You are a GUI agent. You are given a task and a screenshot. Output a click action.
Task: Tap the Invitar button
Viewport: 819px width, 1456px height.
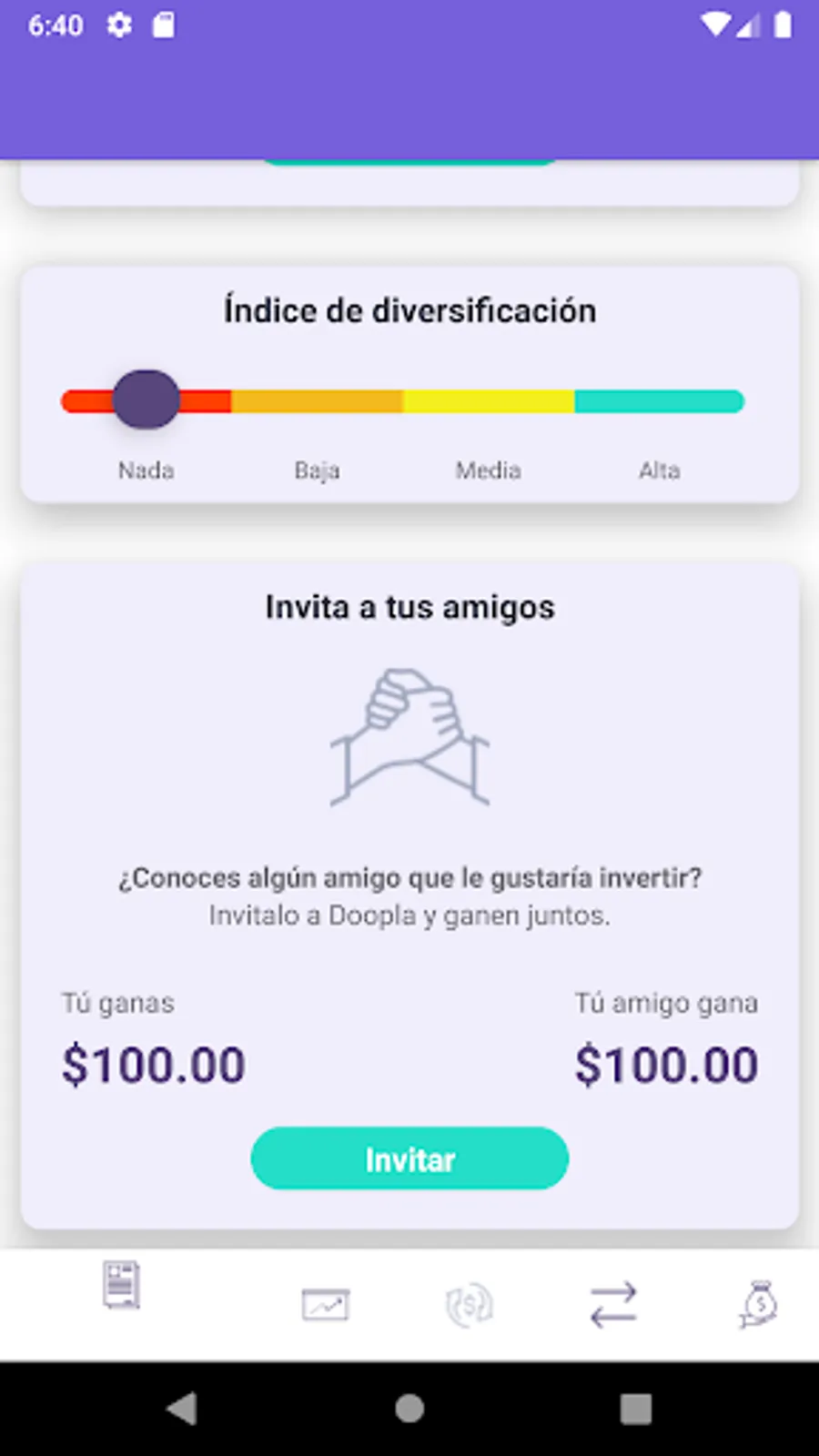coord(409,1158)
